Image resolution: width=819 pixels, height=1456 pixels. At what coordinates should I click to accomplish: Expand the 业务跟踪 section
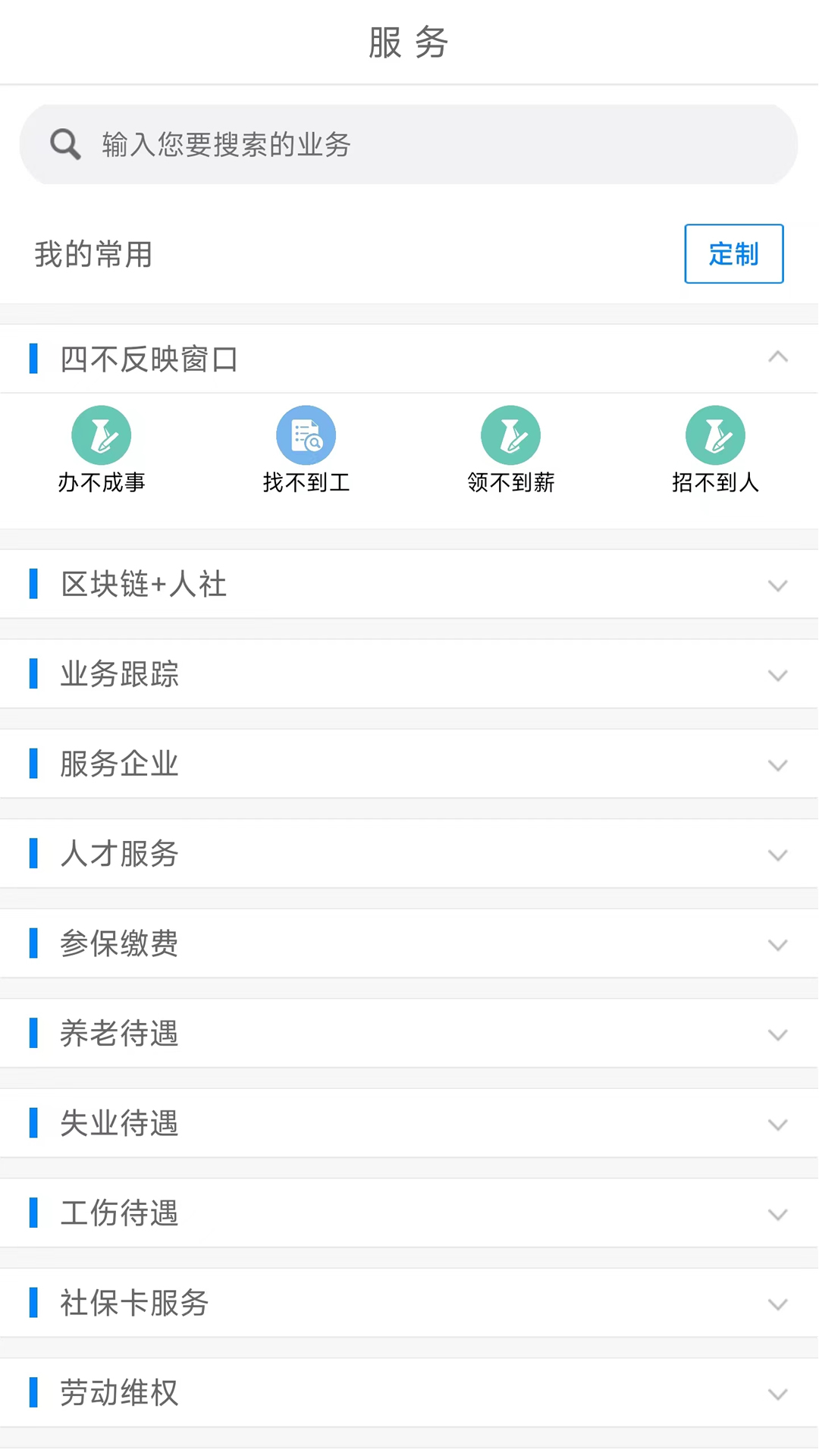pyautogui.click(x=778, y=675)
